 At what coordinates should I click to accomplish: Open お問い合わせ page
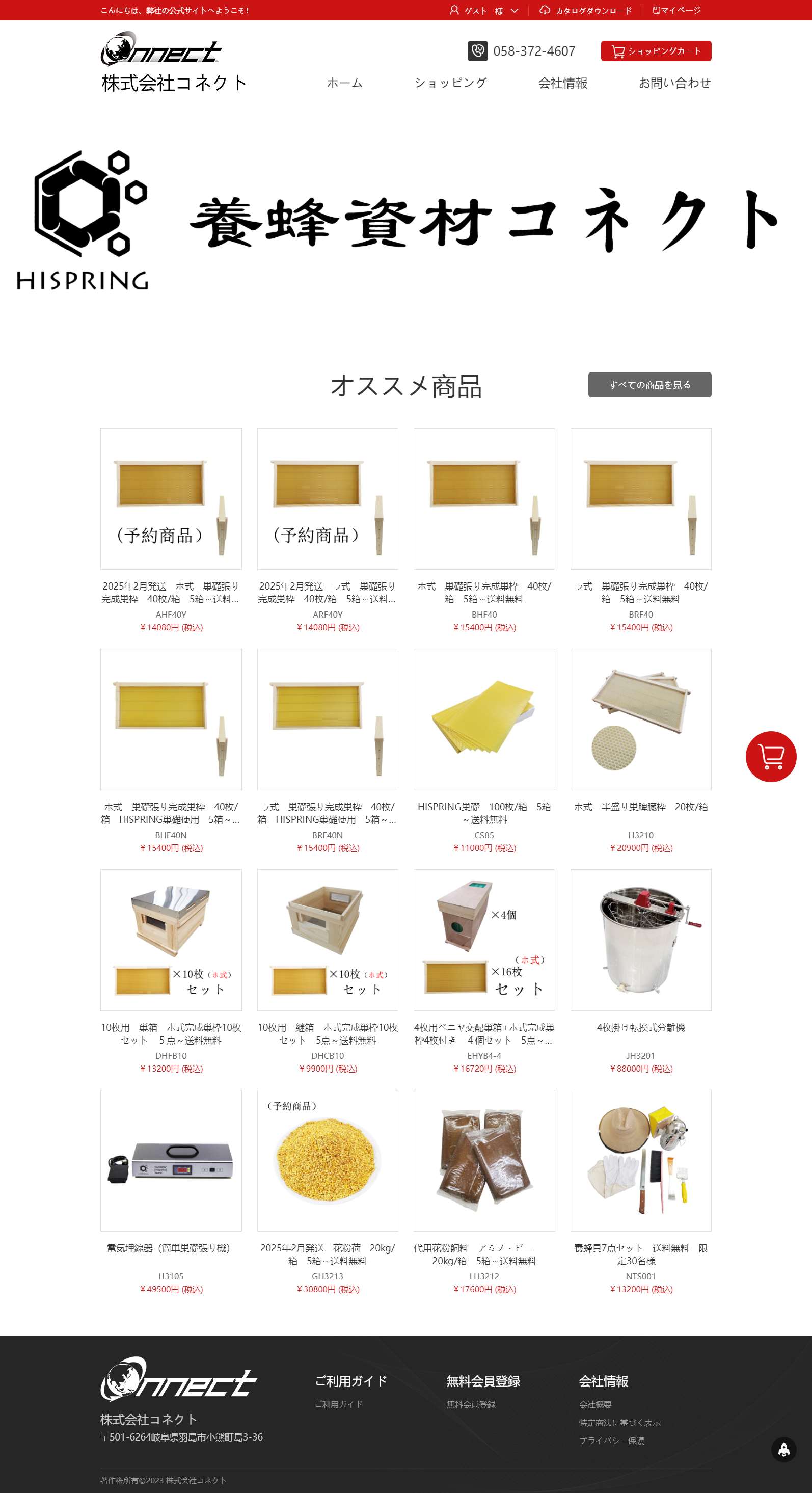tap(674, 83)
